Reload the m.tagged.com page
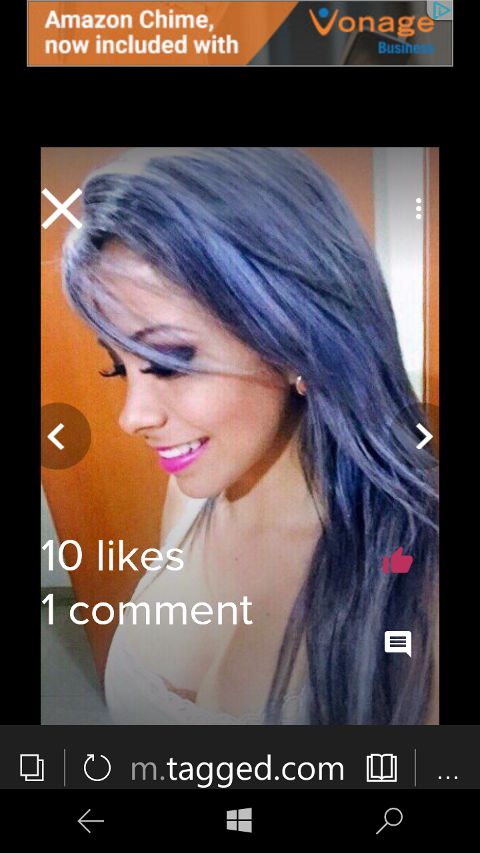The width and height of the screenshot is (480, 853). [97, 768]
